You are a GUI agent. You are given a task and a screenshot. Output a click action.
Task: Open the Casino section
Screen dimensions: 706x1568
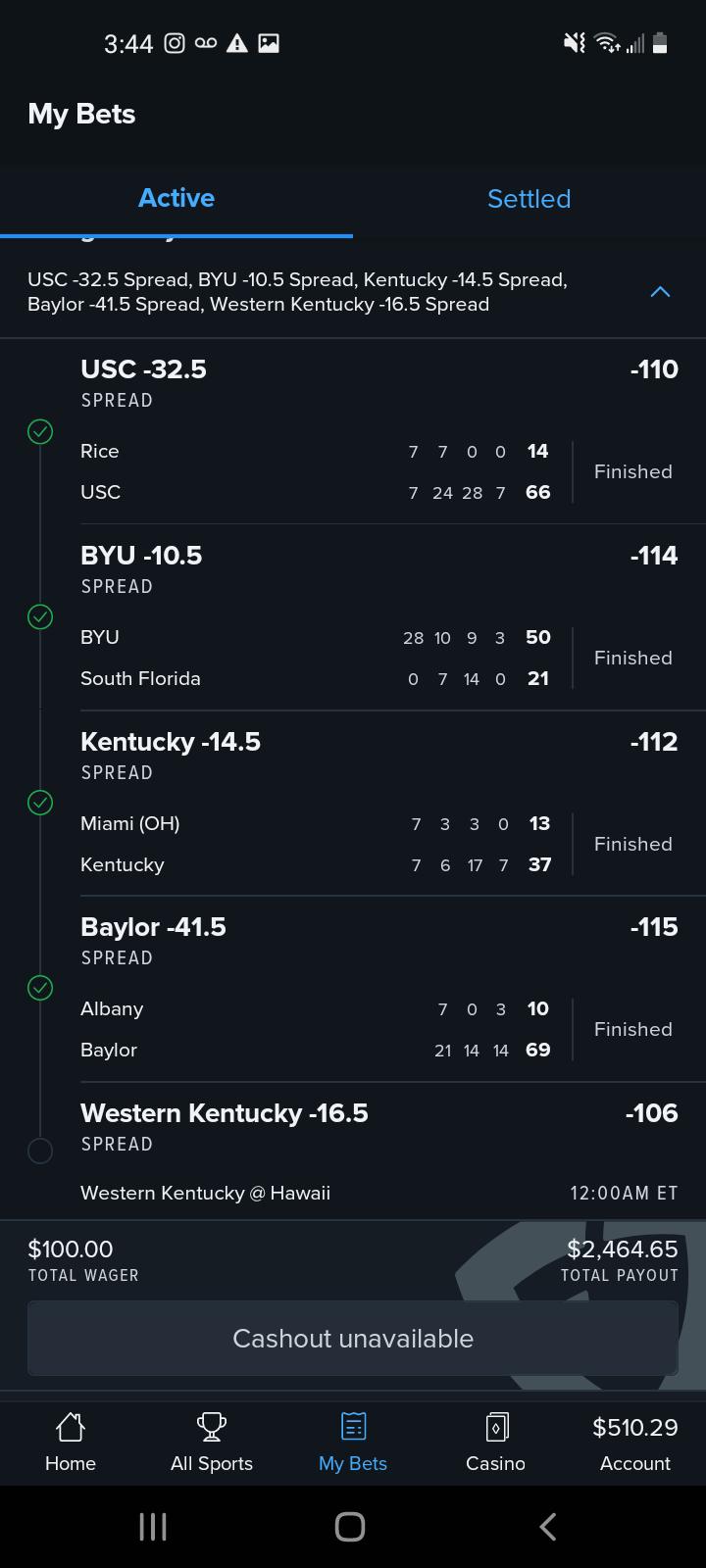(x=495, y=1443)
